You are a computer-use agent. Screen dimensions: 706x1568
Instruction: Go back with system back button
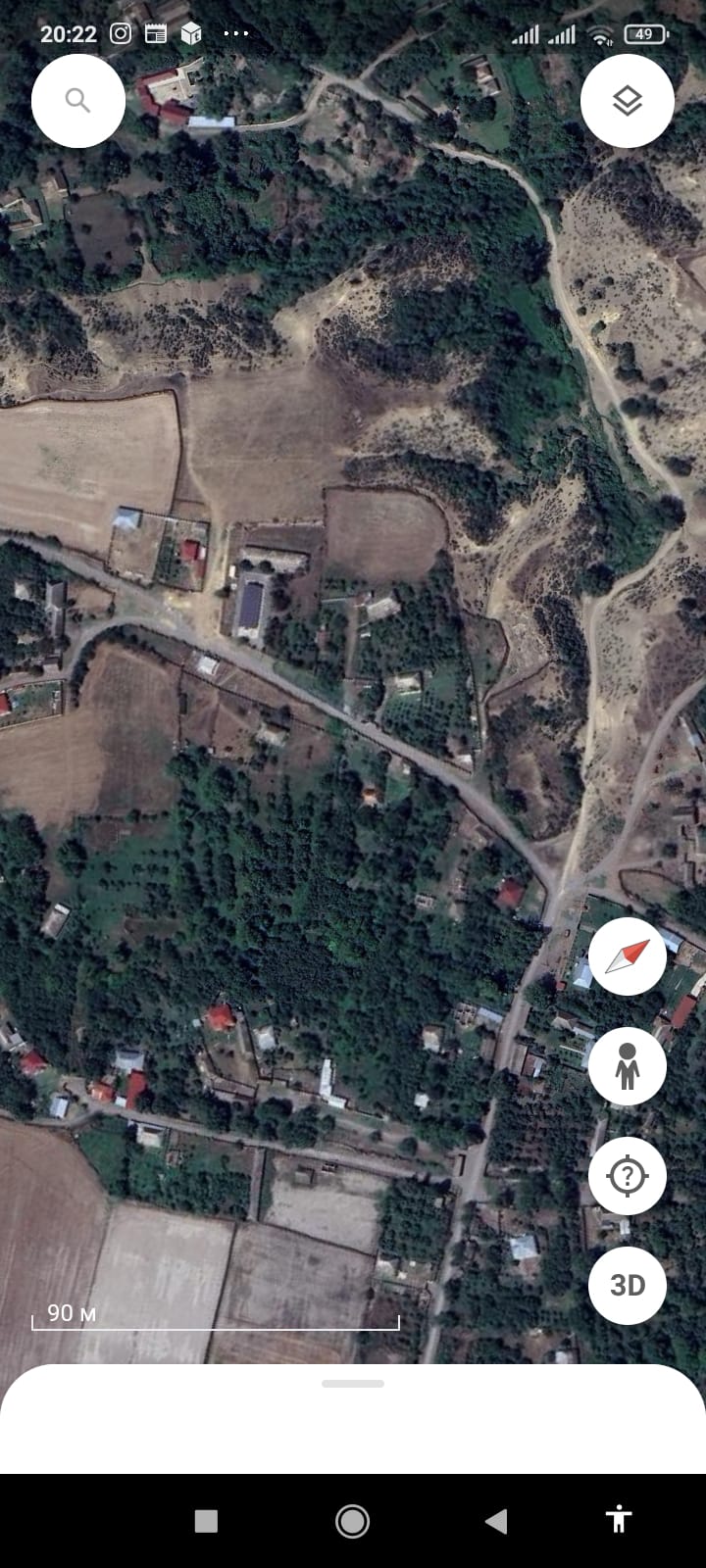tap(496, 1521)
